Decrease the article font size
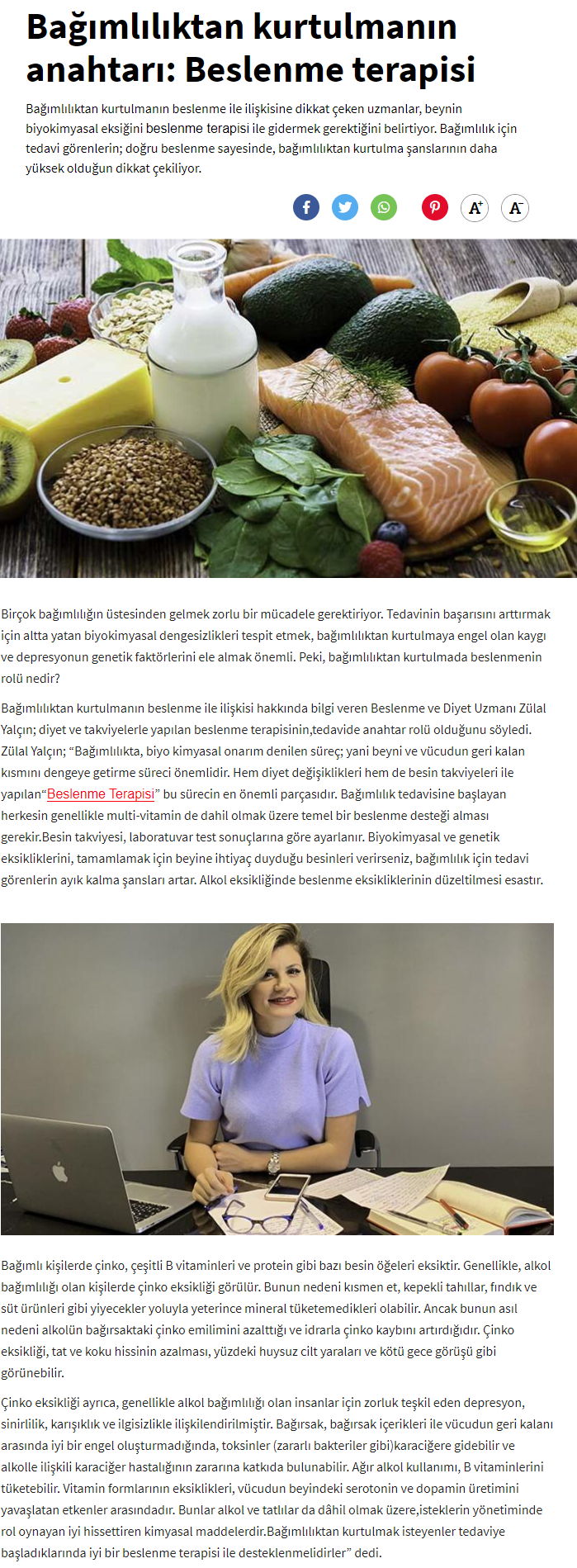 (x=515, y=208)
